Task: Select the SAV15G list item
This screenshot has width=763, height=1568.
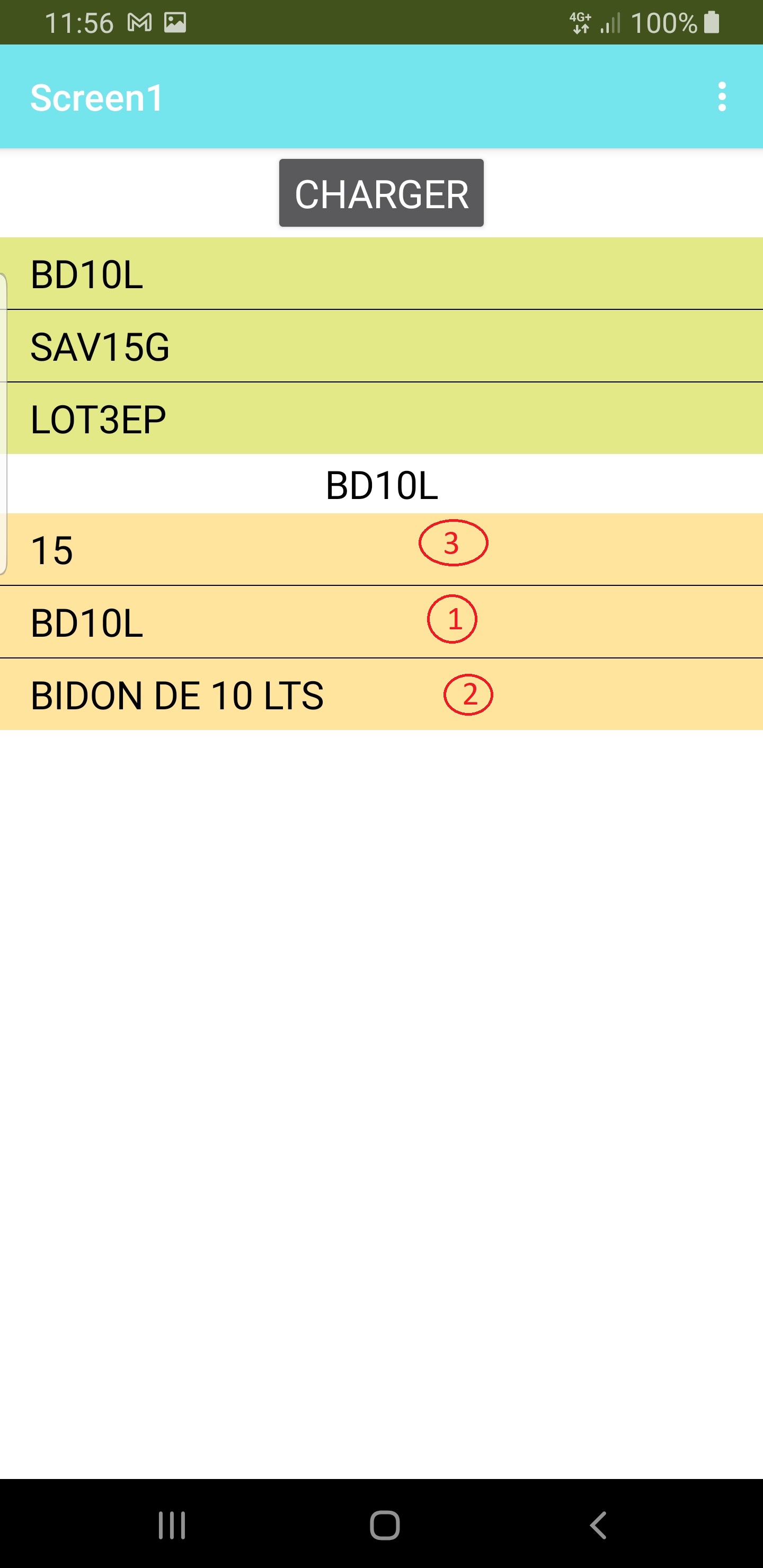Action: click(x=381, y=346)
